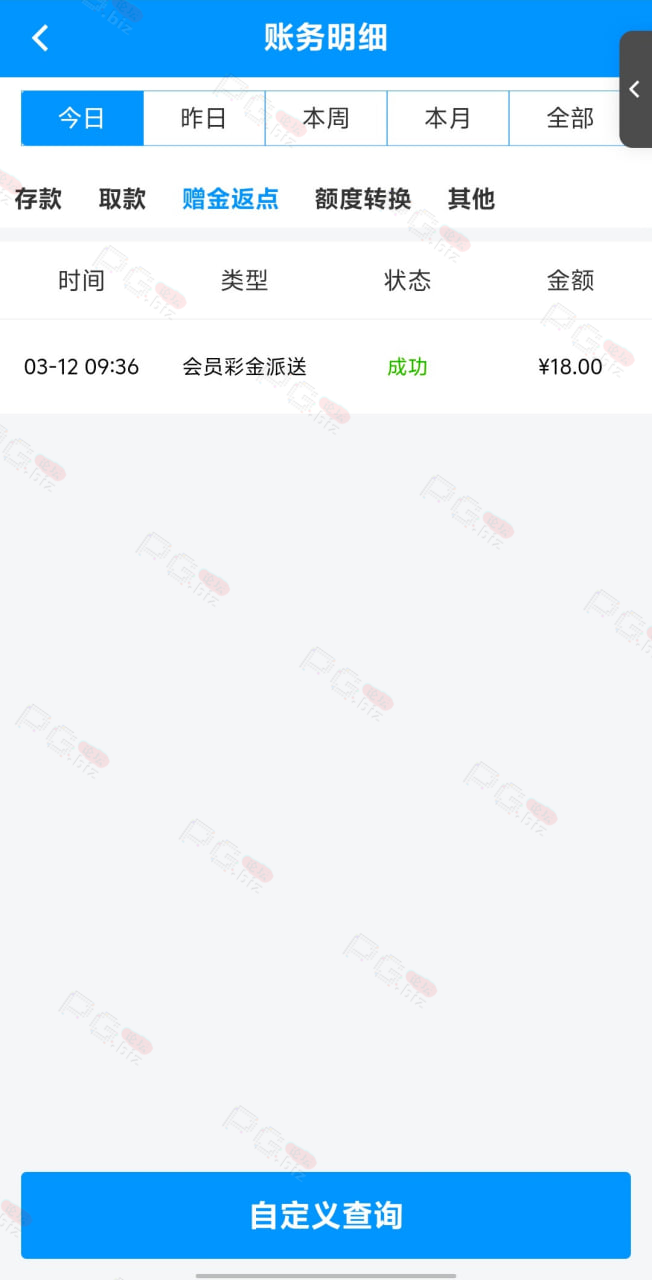Open the 额度转换 category tab
The image size is (652, 1280).
click(x=363, y=199)
